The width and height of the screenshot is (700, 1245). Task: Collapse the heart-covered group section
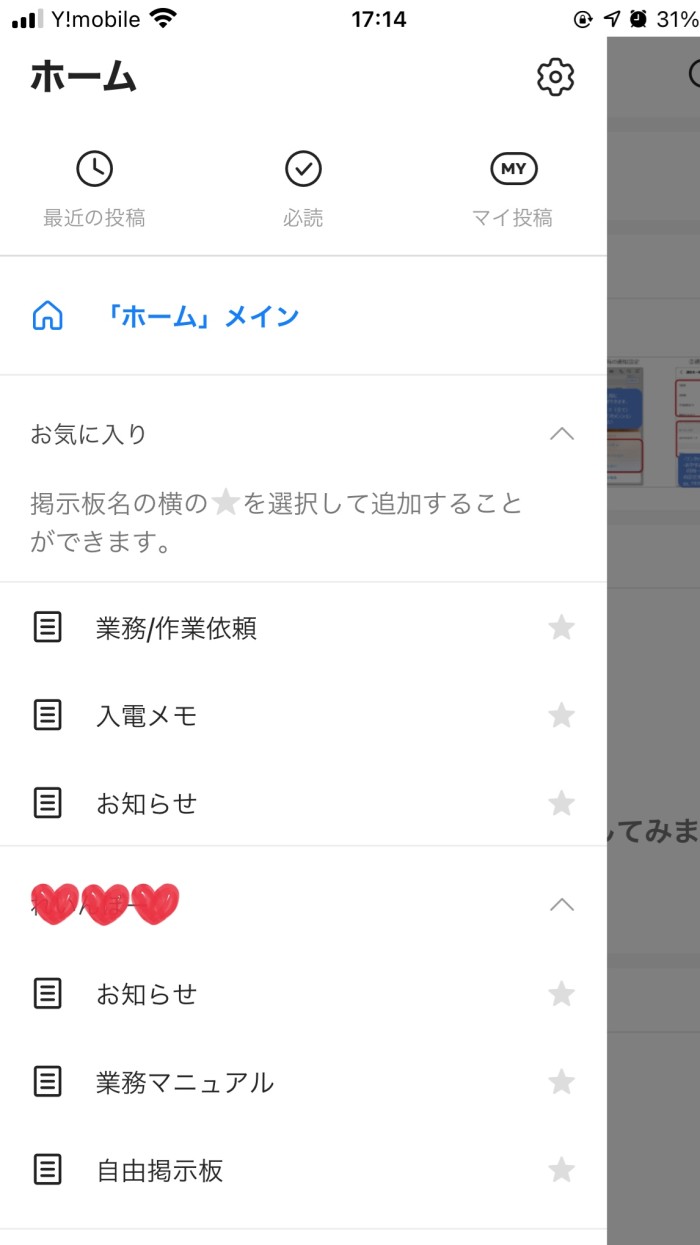[x=562, y=905]
